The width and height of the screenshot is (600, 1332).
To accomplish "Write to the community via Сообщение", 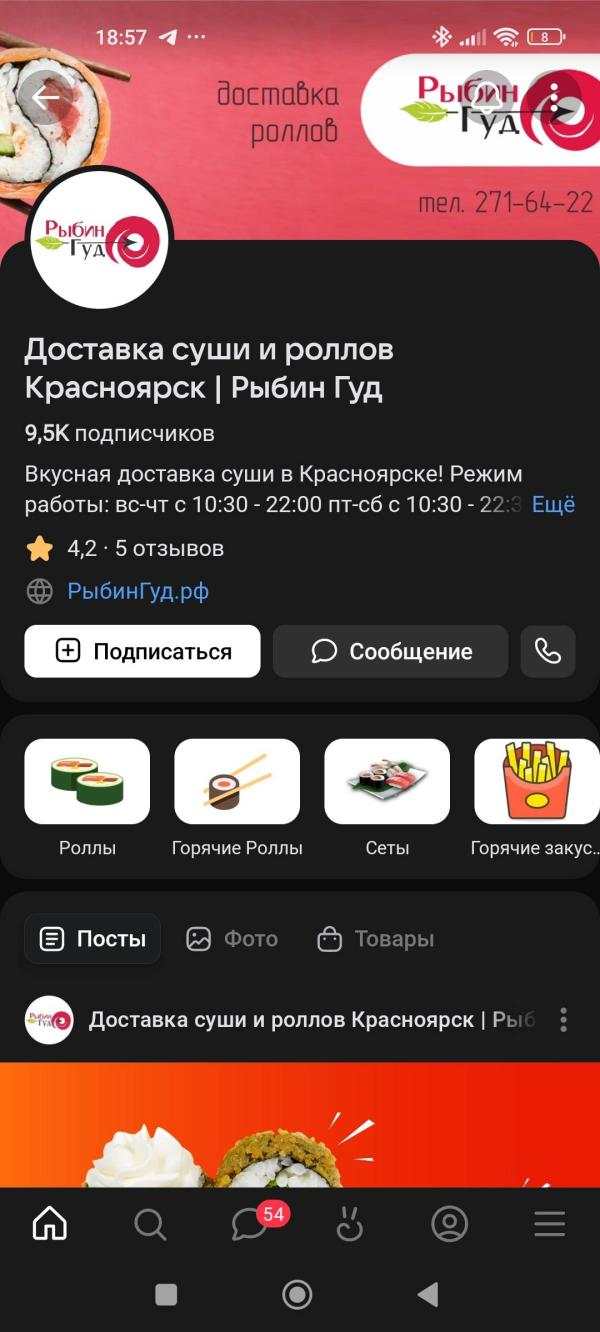I will [390, 652].
